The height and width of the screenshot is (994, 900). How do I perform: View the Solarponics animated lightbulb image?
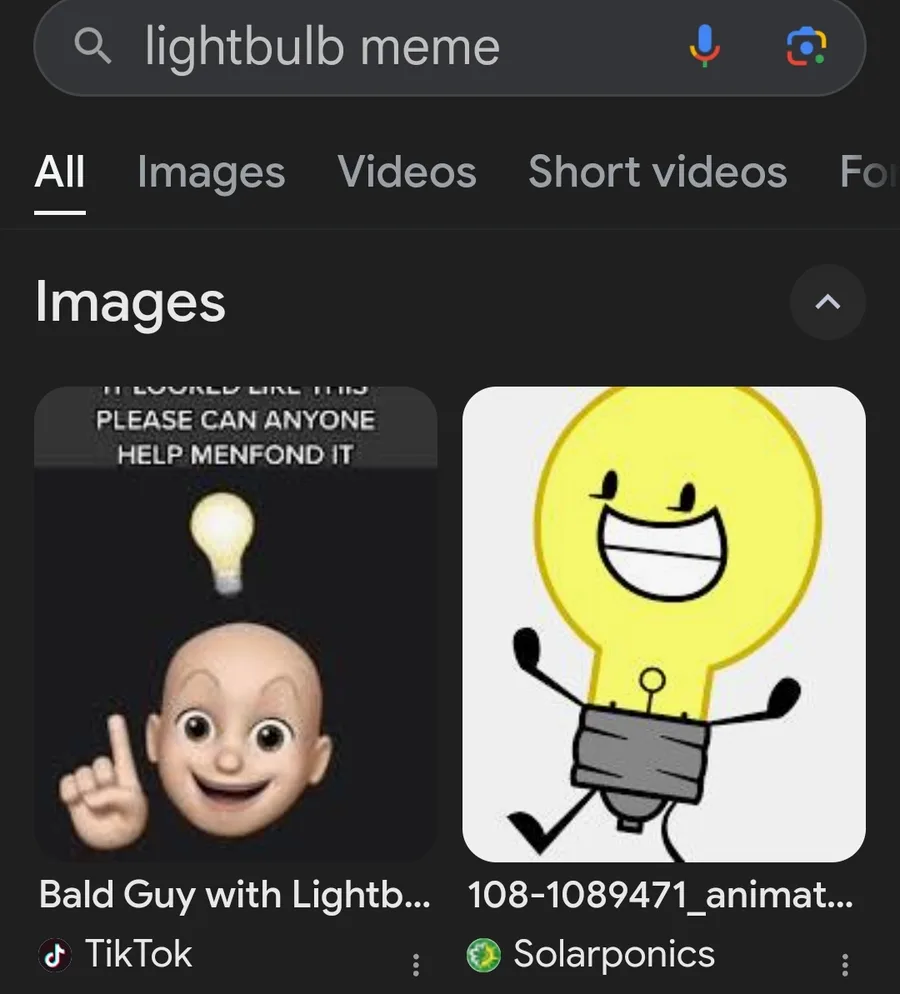coord(664,624)
